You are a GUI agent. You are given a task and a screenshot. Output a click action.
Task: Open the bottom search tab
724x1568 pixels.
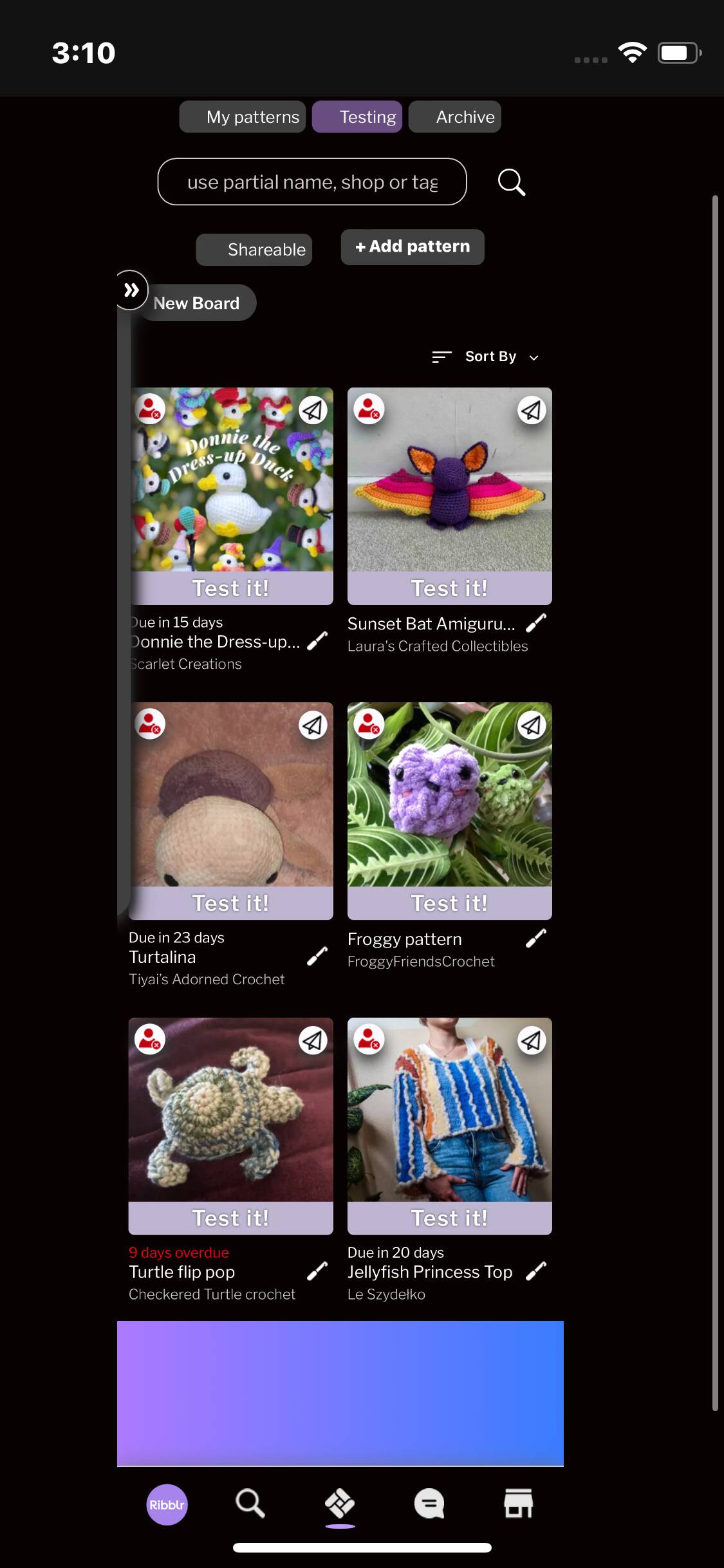pyautogui.click(x=250, y=1504)
